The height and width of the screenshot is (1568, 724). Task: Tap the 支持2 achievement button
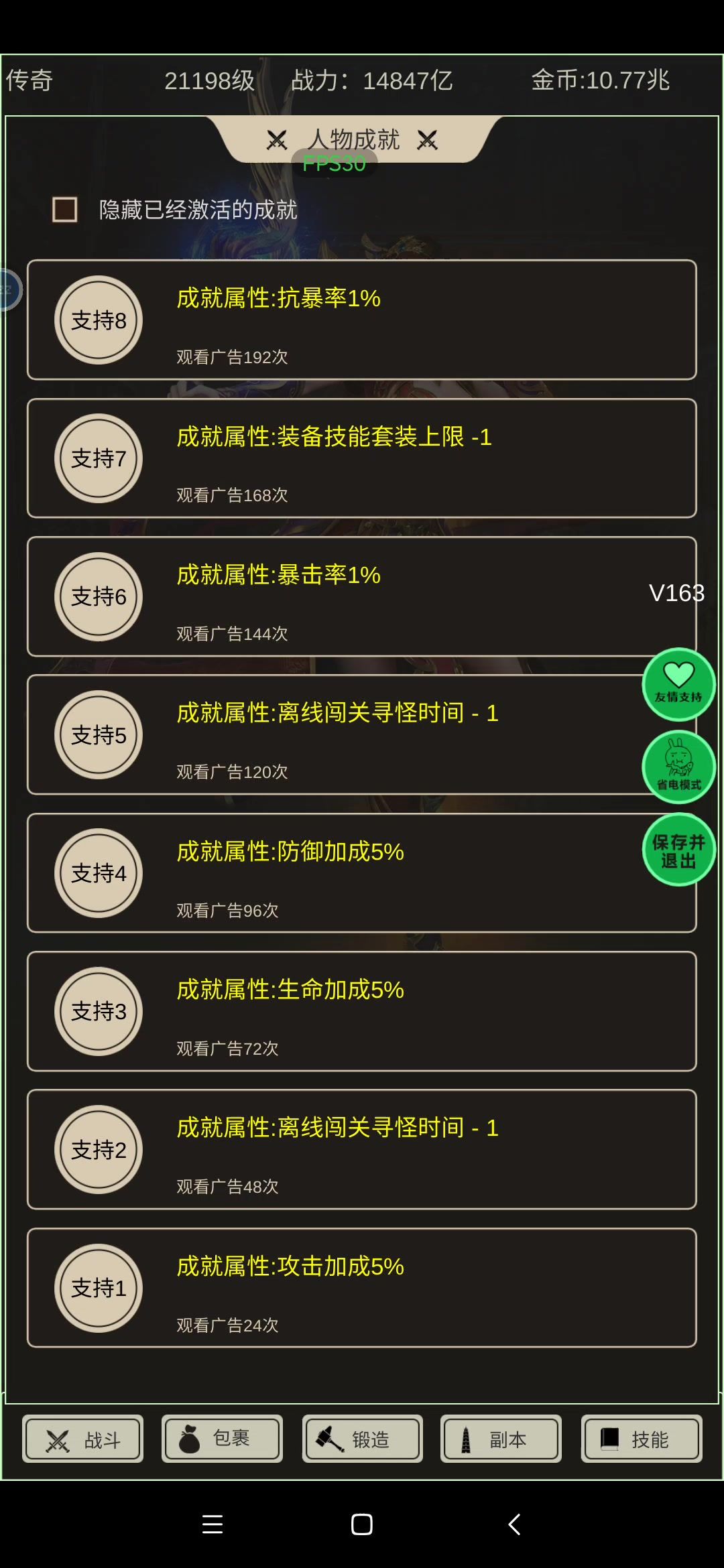pyautogui.click(x=99, y=1150)
